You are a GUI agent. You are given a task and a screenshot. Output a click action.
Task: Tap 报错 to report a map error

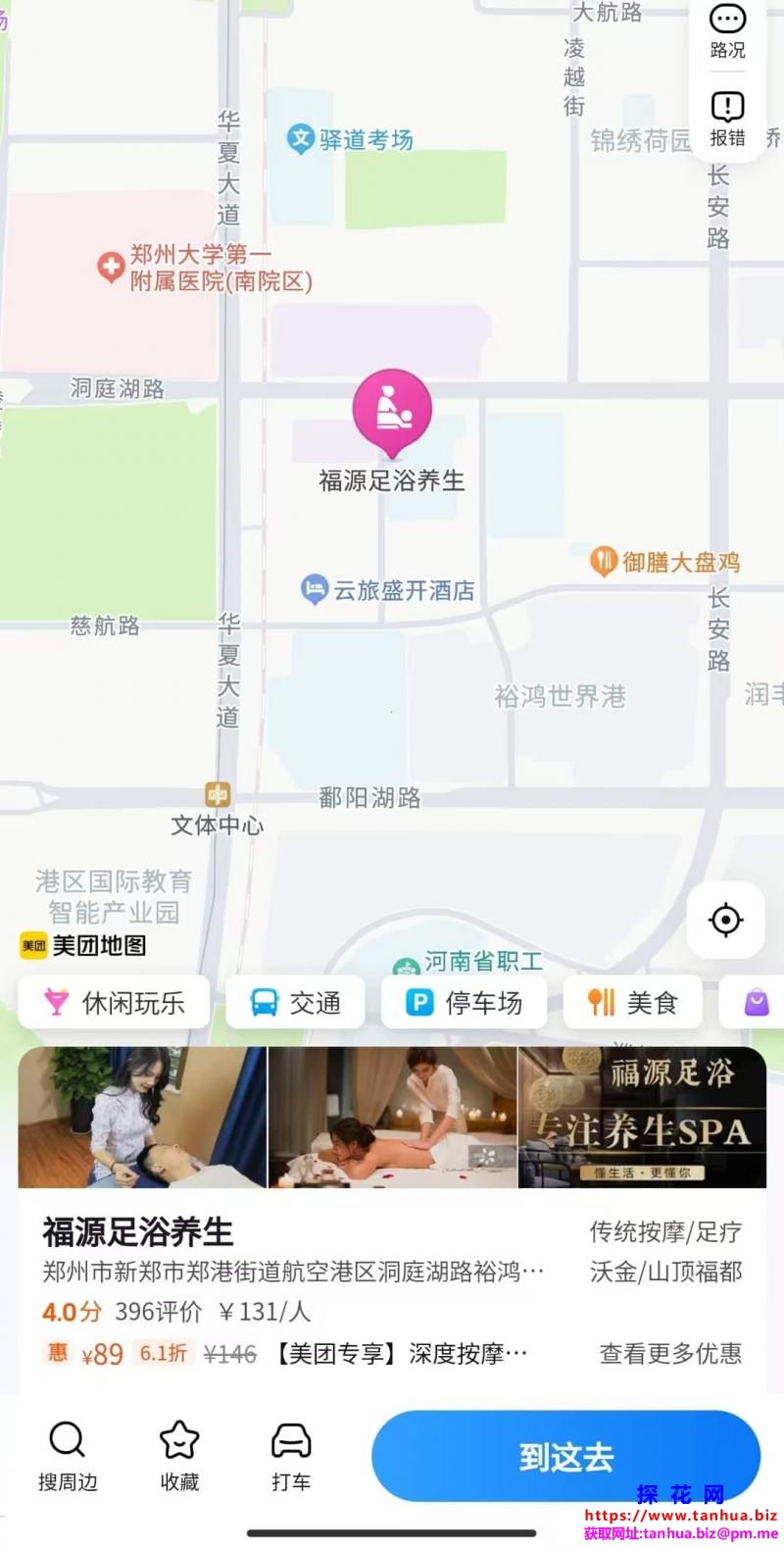727,118
